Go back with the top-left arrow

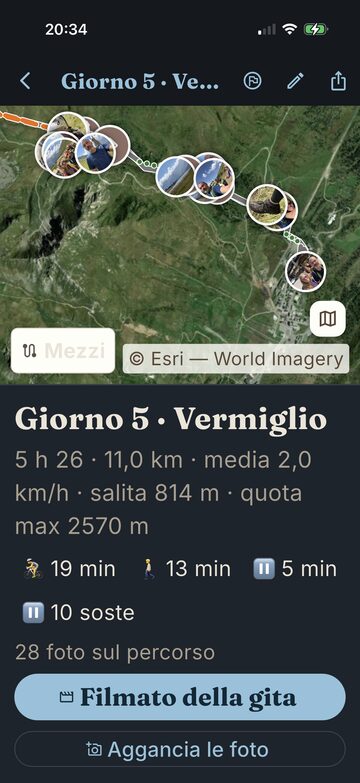click(25, 81)
